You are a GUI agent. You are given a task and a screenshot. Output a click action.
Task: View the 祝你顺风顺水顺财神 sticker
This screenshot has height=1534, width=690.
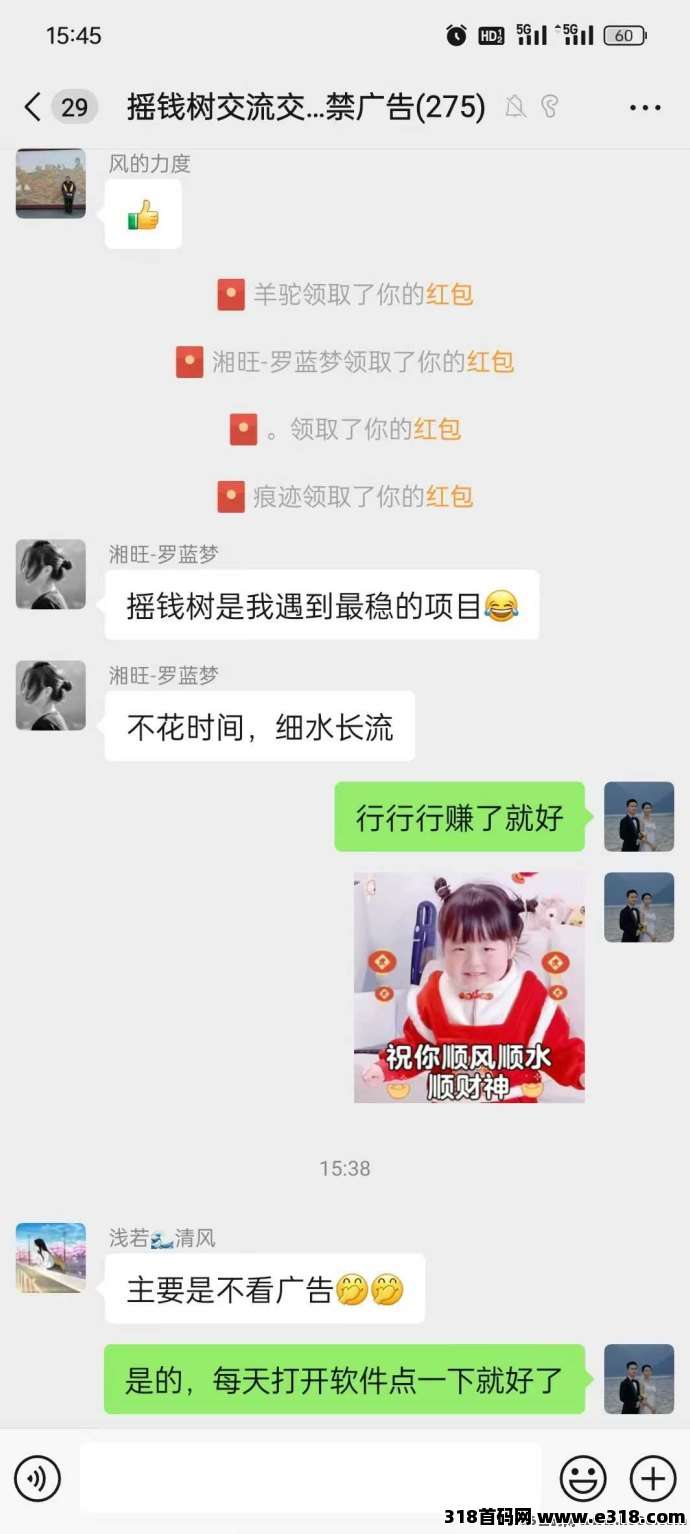point(469,987)
